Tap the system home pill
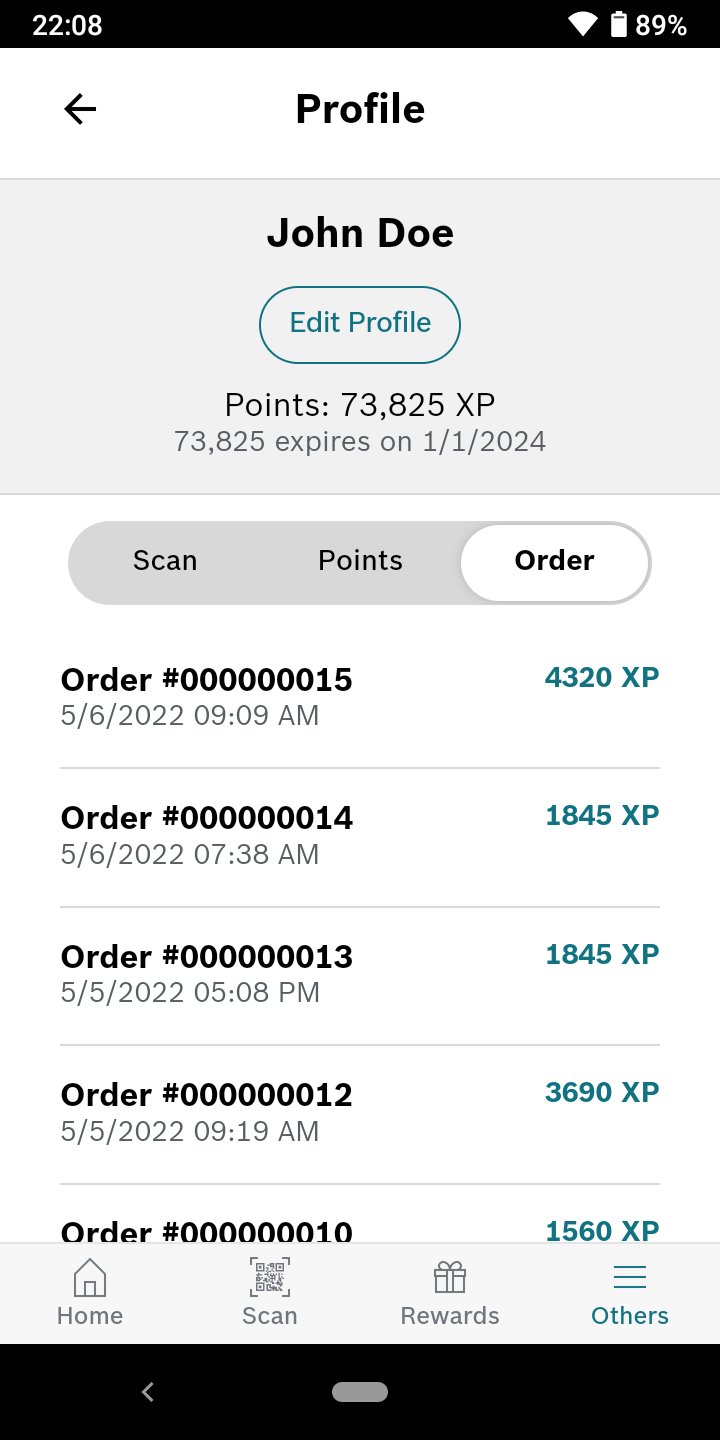The width and height of the screenshot is (720, 1440). [x=360, y=1392]
